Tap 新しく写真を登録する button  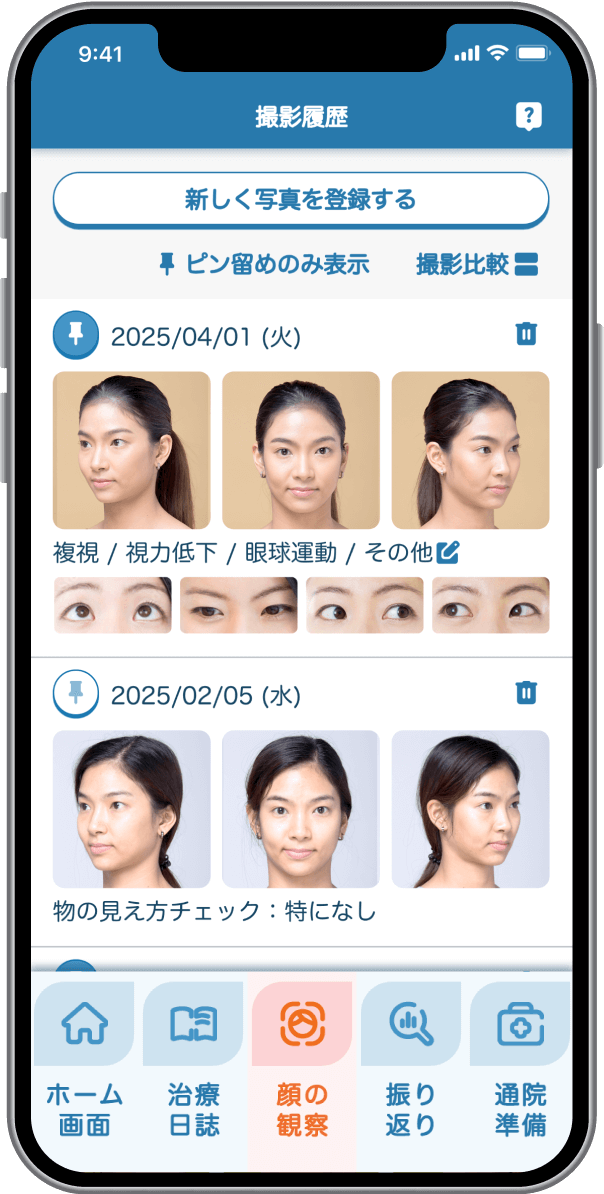click(x=301, y=200)
